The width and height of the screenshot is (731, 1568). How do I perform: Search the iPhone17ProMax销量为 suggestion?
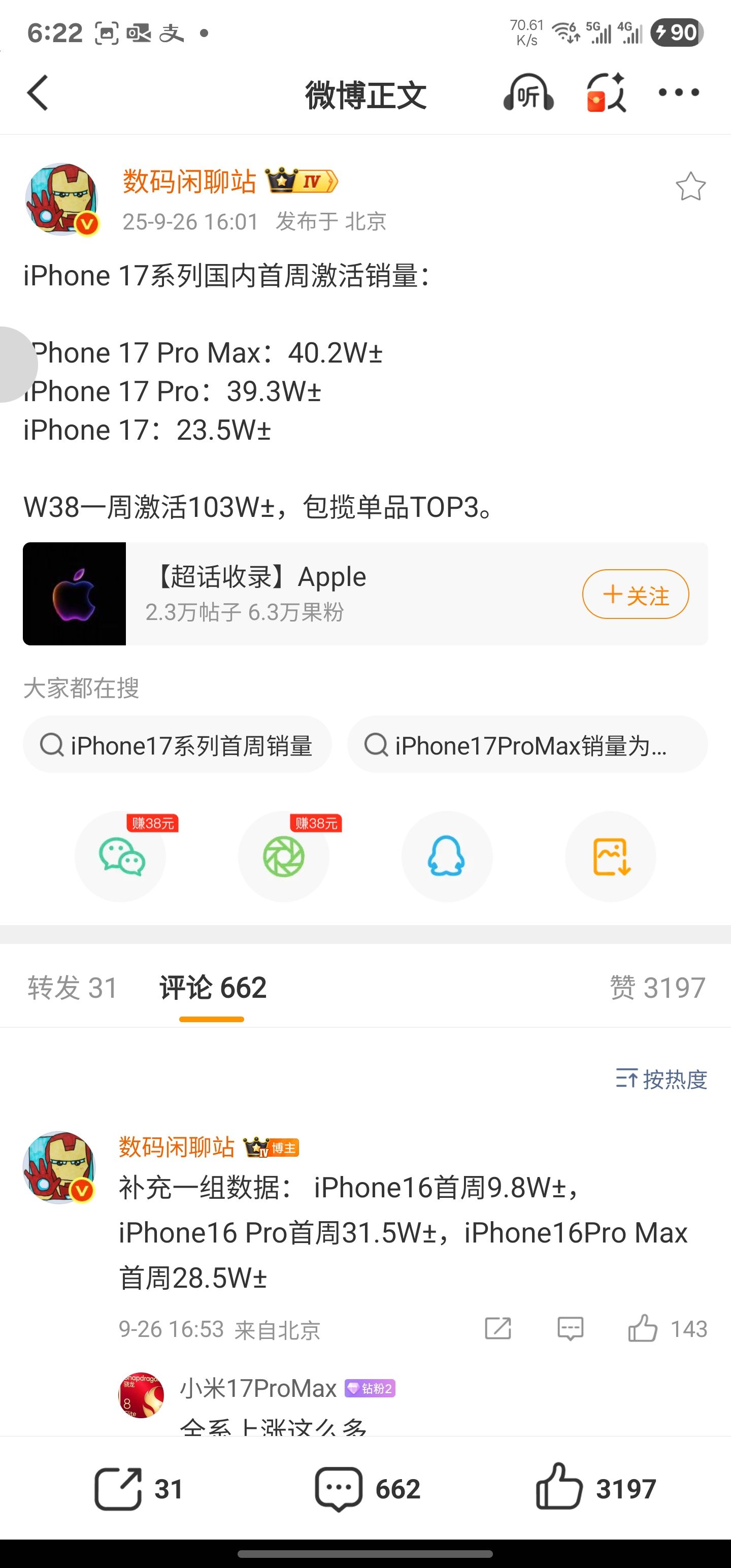point(527,744)
